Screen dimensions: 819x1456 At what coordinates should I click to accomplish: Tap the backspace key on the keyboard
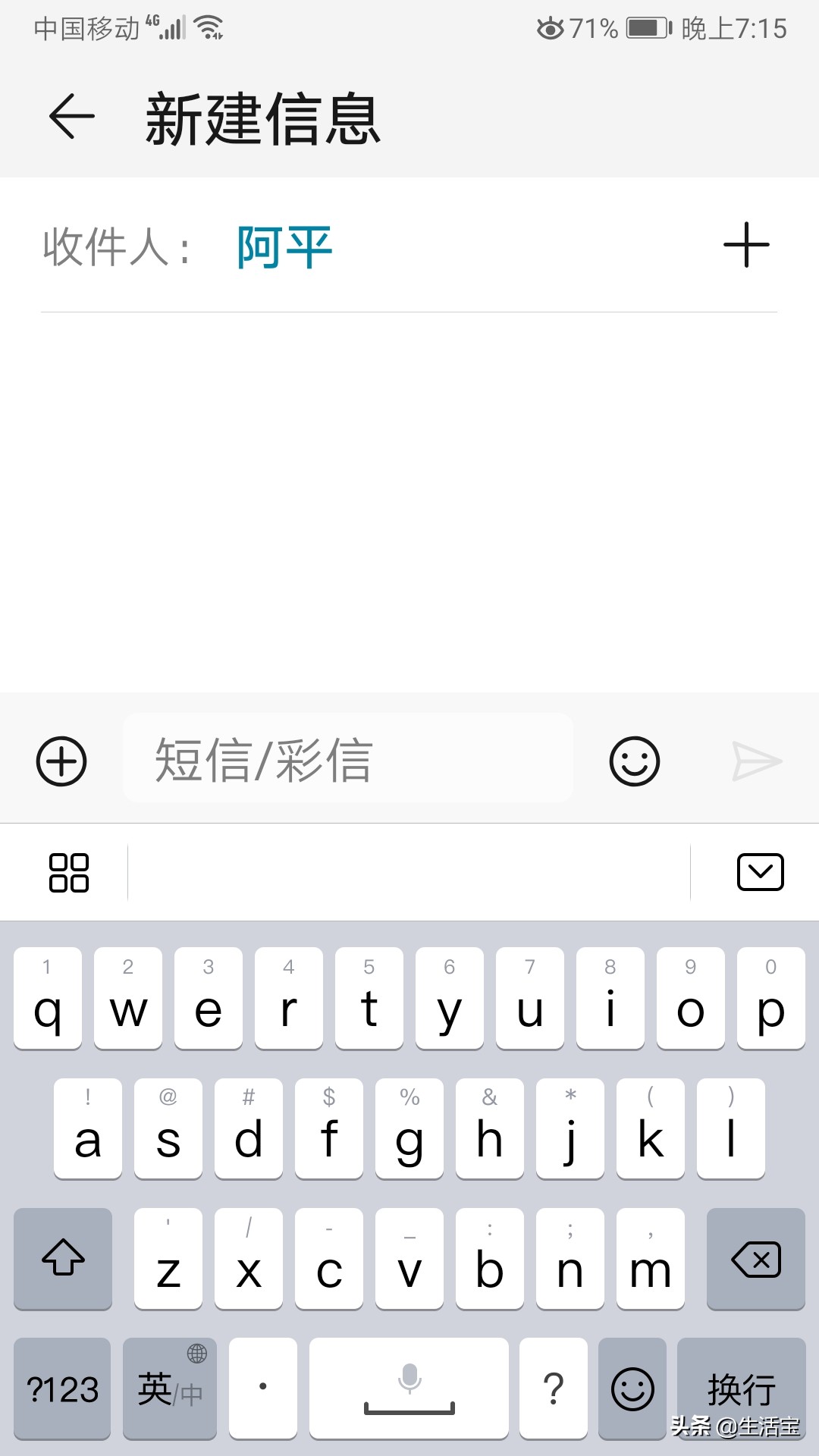point(755,1259)
